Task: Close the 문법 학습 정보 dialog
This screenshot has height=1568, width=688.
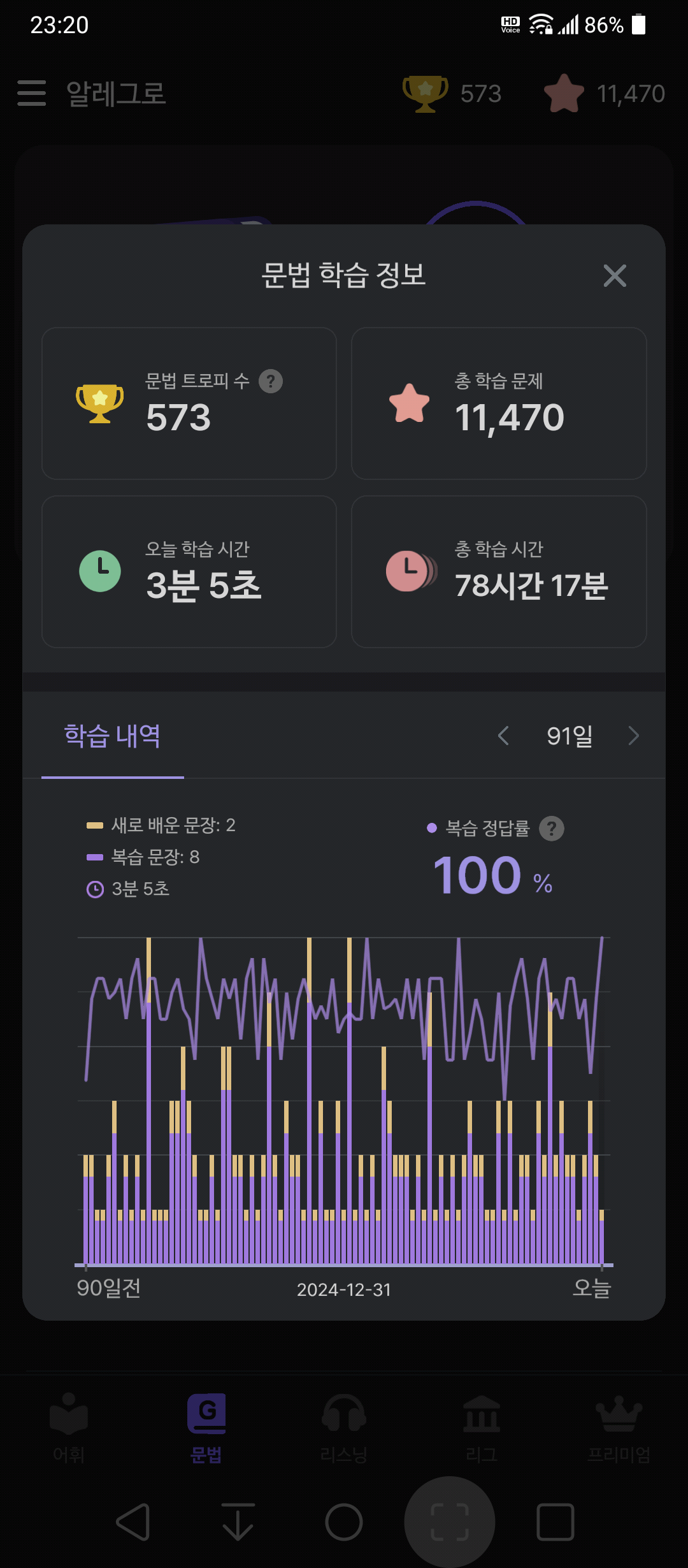Action: click(615, 275)
